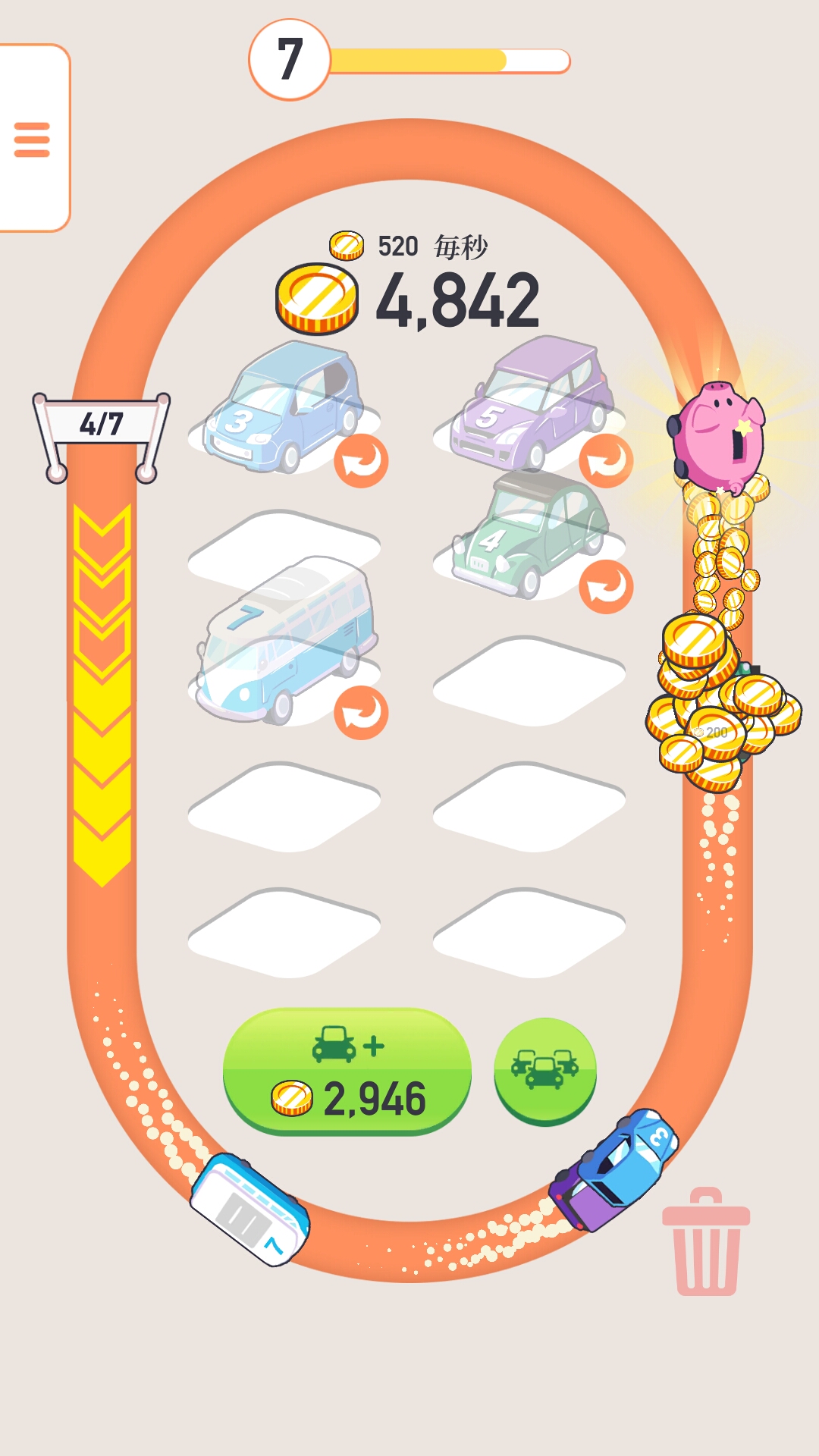Recall bus number 7 from track

click(x=361, y=712)
